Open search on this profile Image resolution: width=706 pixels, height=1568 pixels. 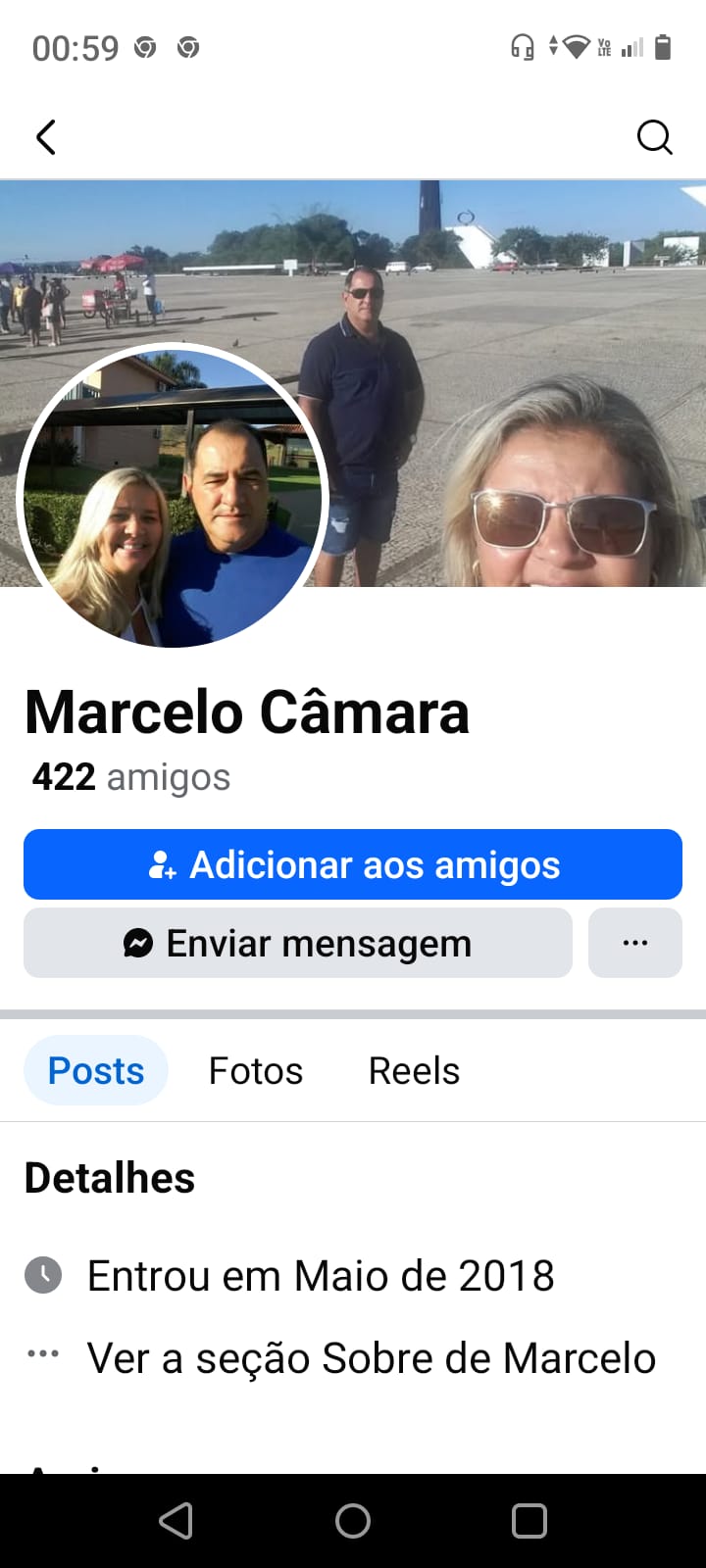pos(654,137)
